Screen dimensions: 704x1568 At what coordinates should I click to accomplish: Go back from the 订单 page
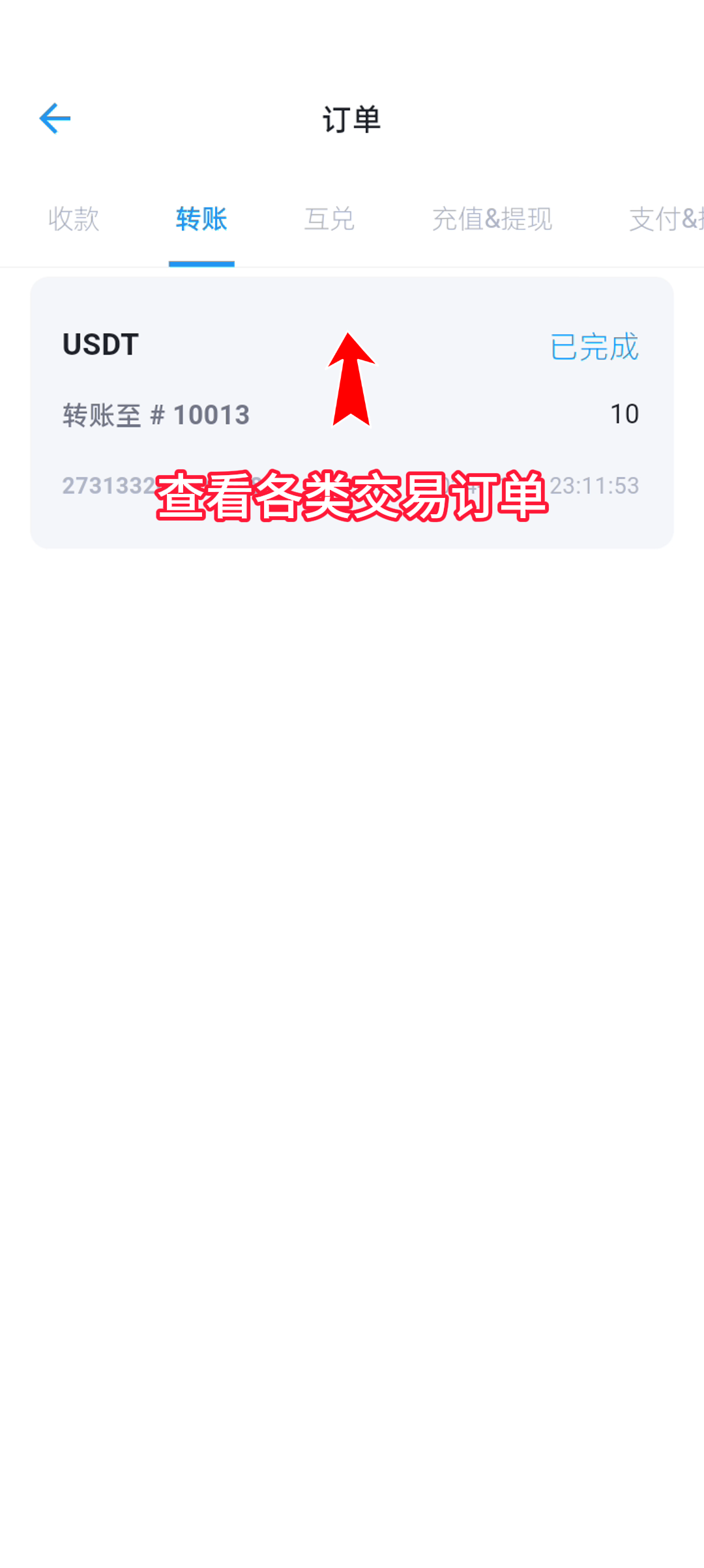coord(55,119)
